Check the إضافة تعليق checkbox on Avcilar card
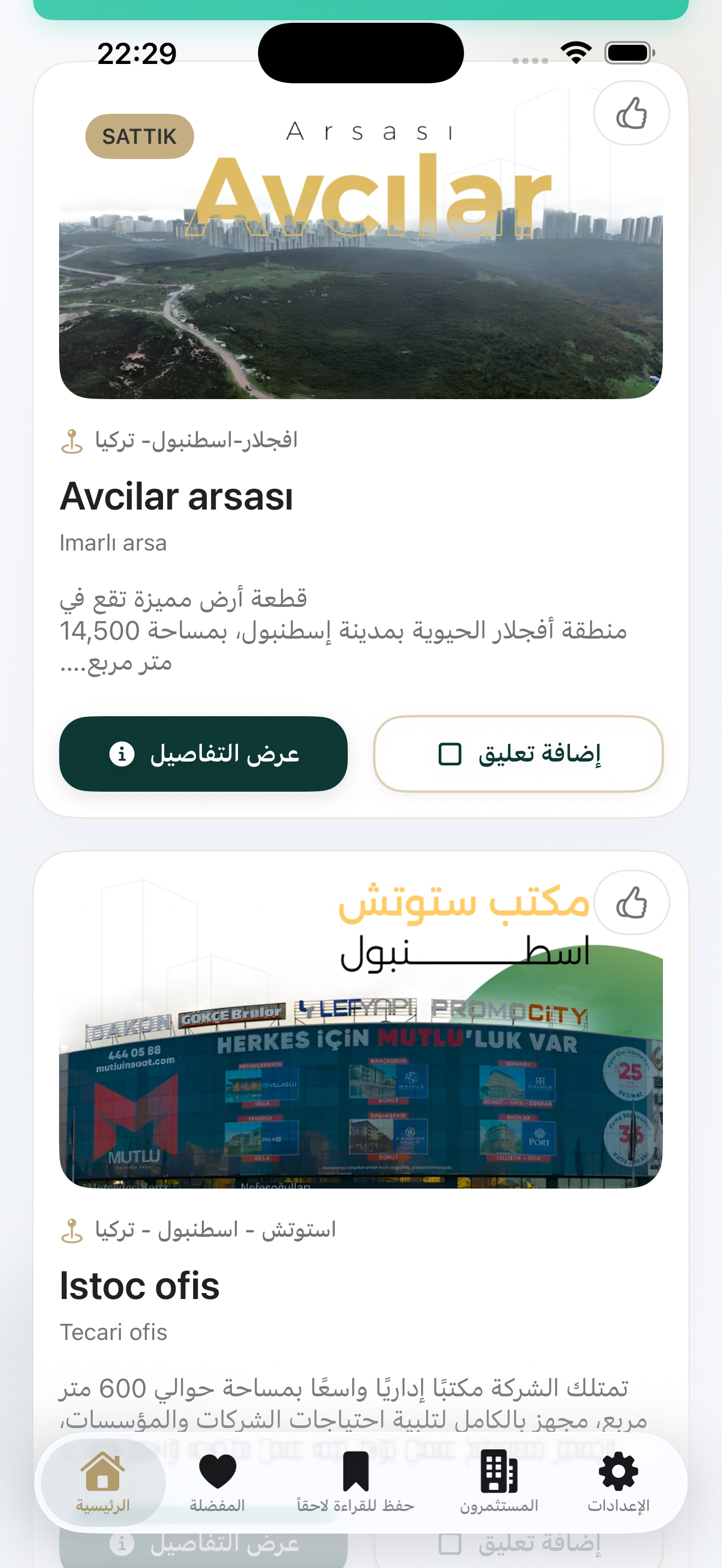 (449, 755)
